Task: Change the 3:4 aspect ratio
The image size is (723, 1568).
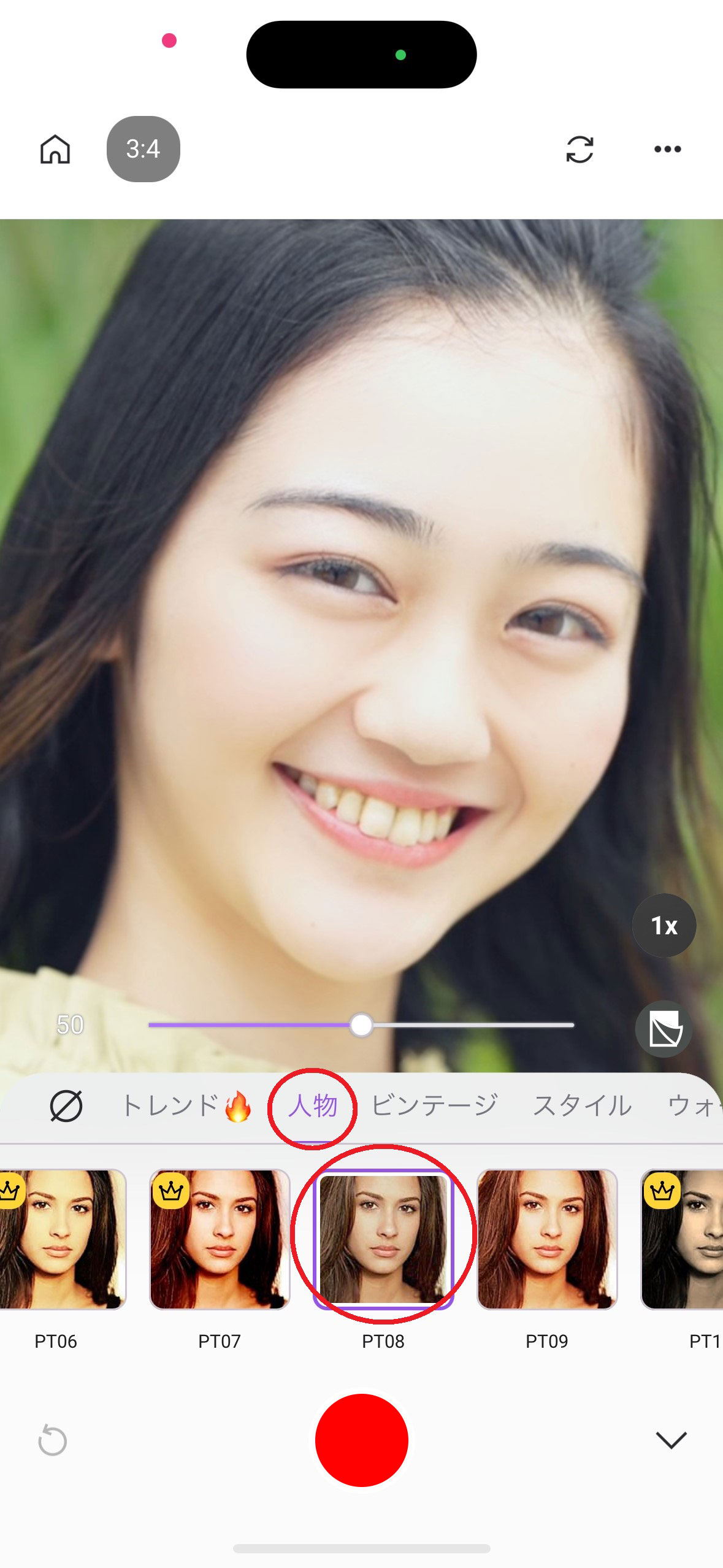Action: pos(143,149)
